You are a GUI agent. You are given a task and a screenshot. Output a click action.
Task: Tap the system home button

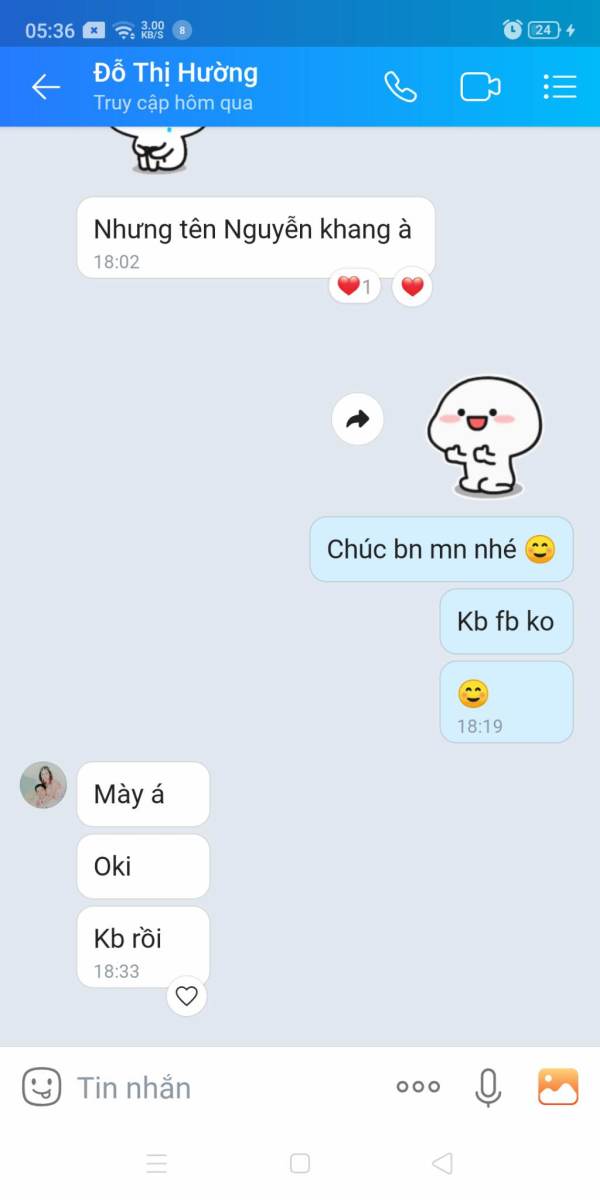coord(300,1163)
